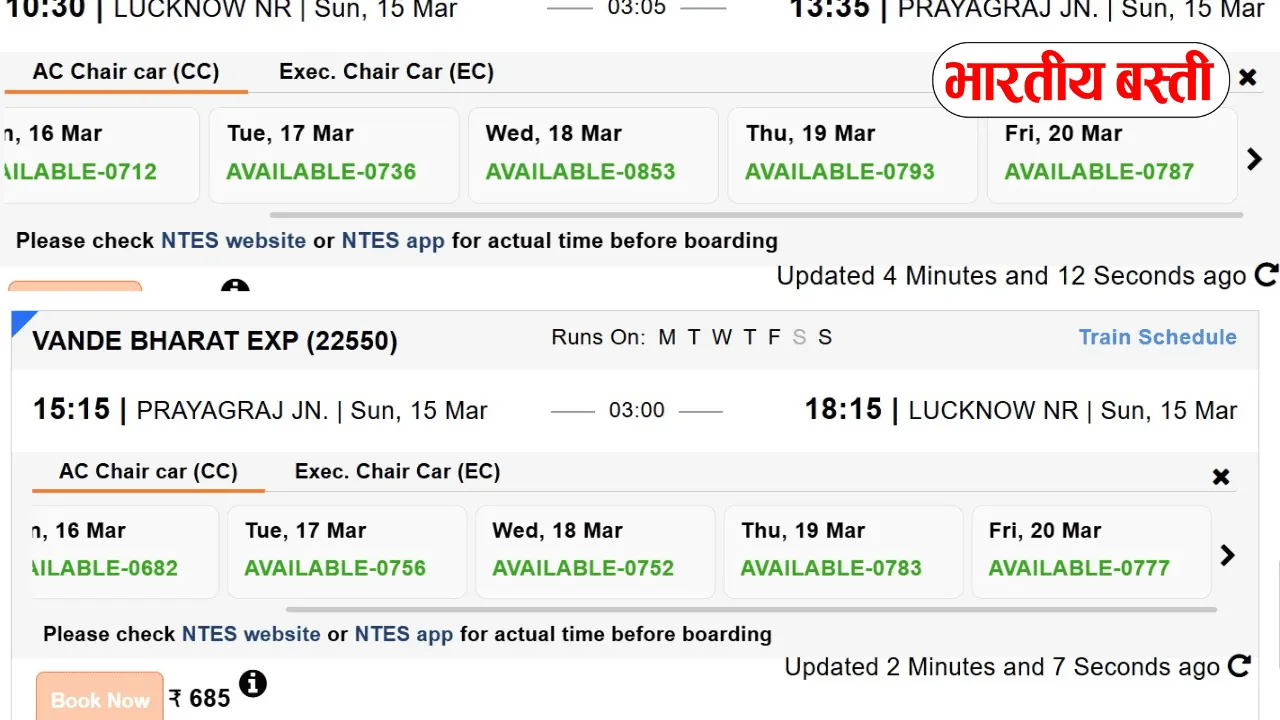Switch to Exec. Chair Car tab for train 22550
Image resolution: width=1280 pixels, height=720 pixels.
coord(397,472)
